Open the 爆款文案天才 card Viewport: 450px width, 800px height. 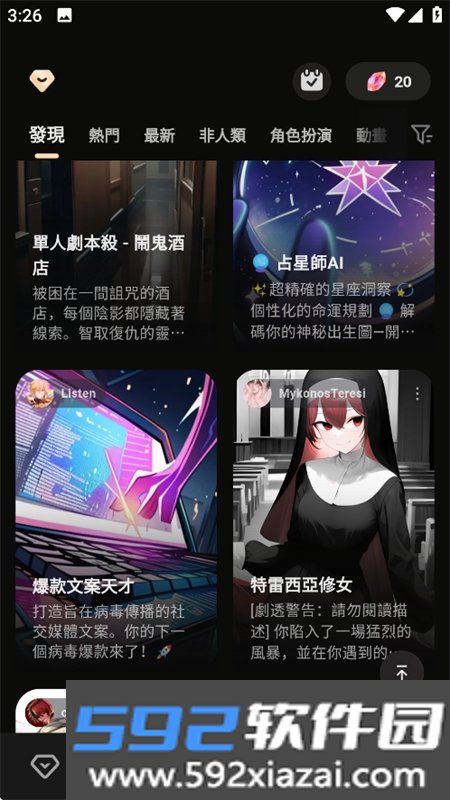tap(116, 515)
